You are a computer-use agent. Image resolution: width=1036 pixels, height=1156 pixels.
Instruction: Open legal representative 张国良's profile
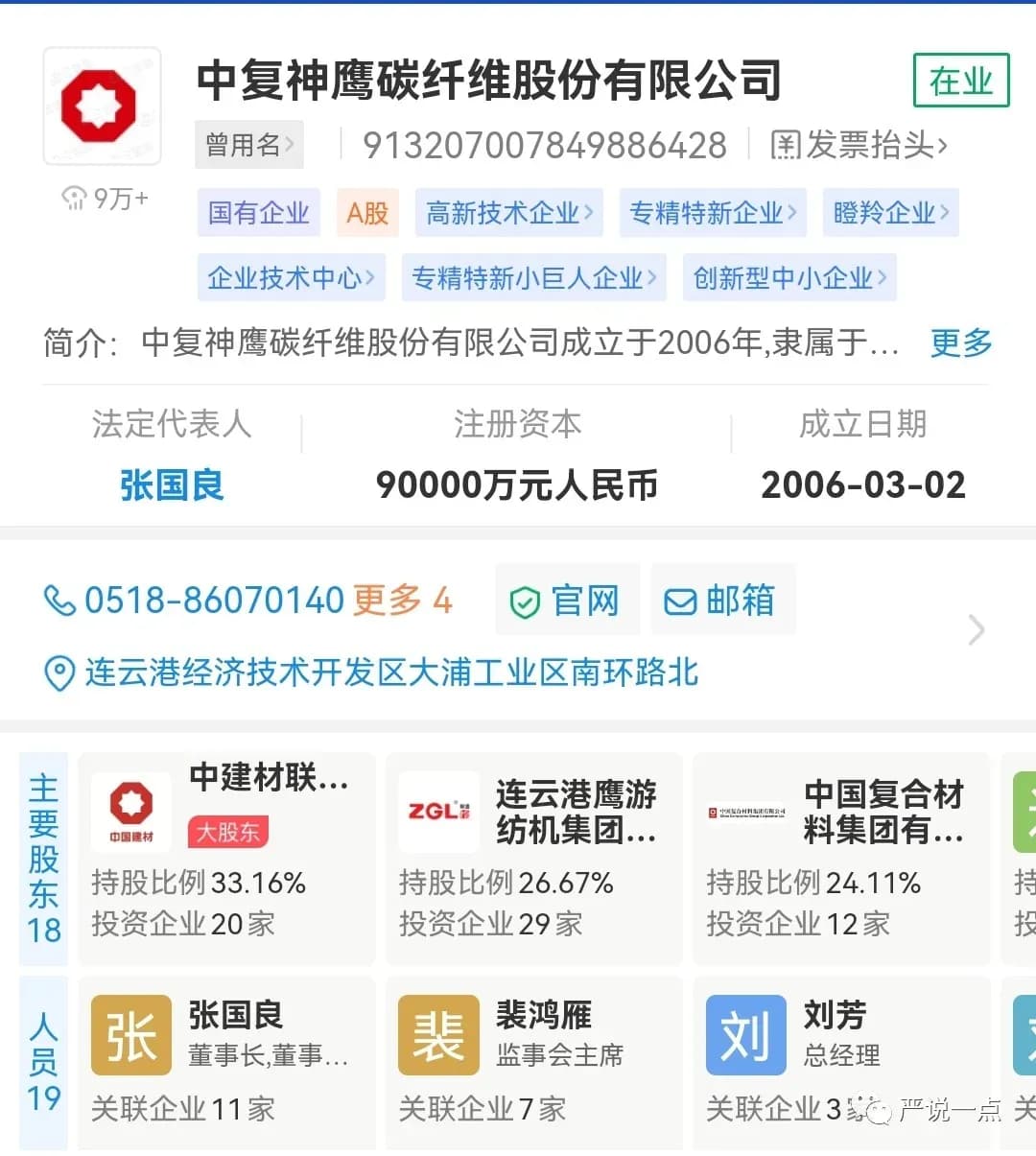pos(172,485)
